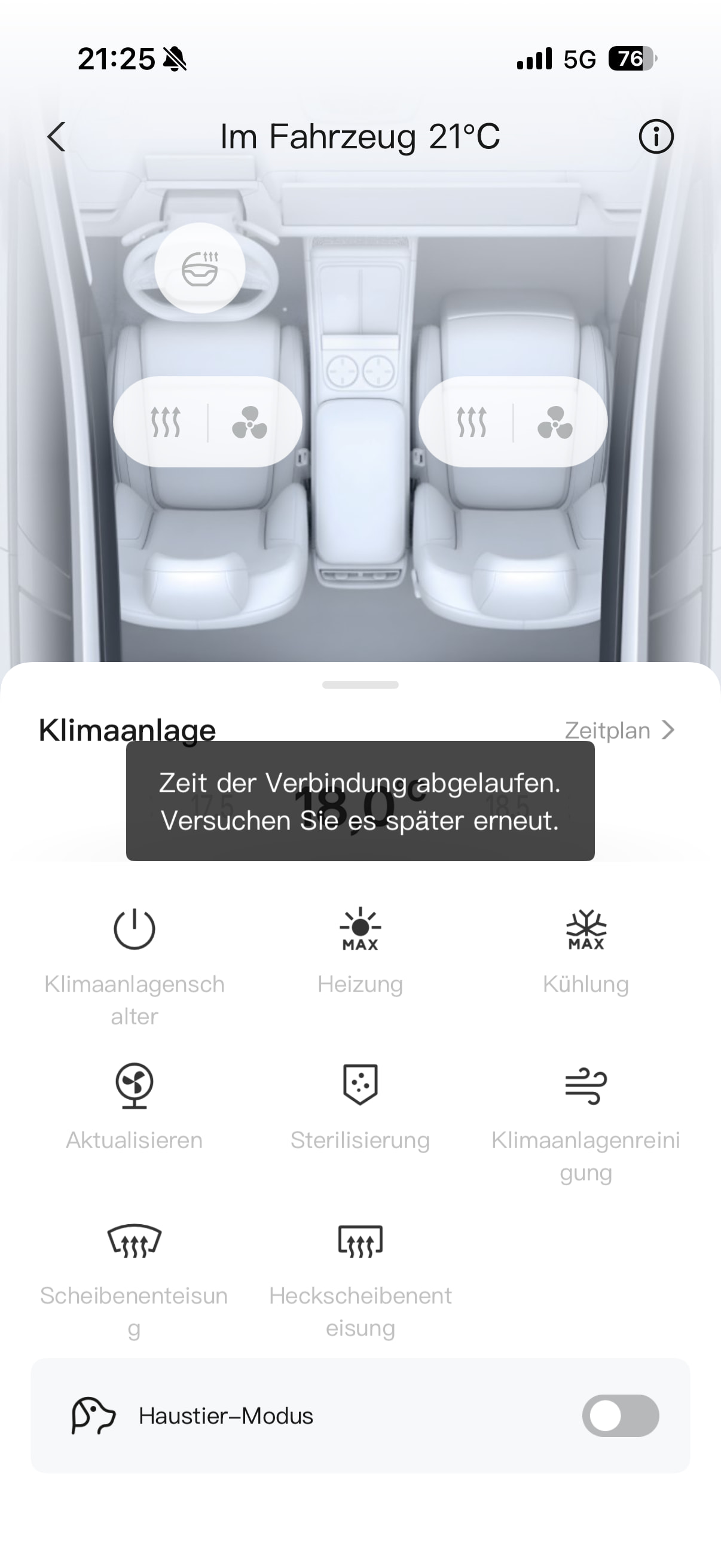This screenshot has height=1568, width=721.
Task: Select the Aktualisieren fan option
Action: pyautogui.click(x=135, y=1085)
